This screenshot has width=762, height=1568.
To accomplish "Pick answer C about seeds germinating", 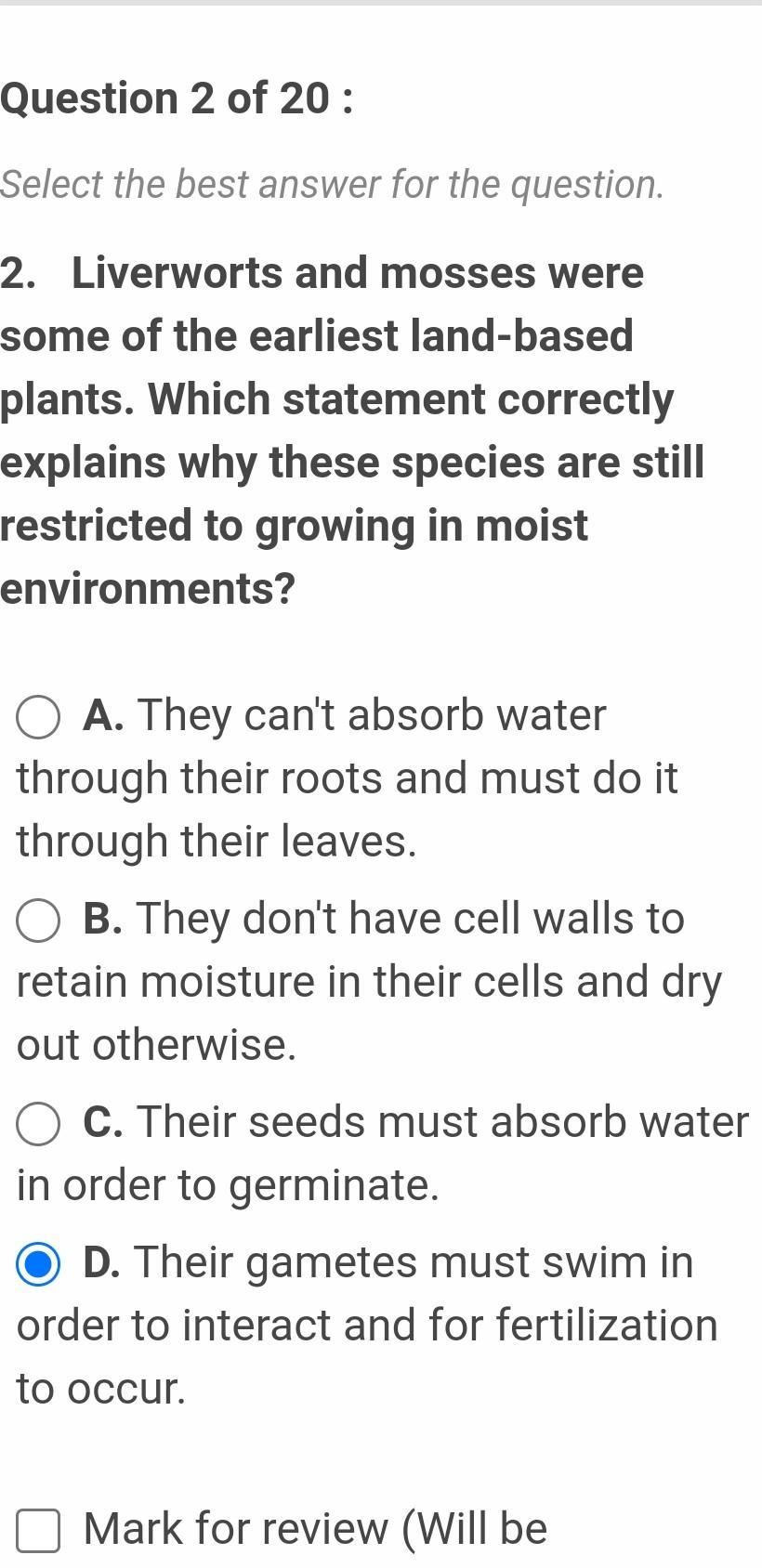I will click(39, 1124).
